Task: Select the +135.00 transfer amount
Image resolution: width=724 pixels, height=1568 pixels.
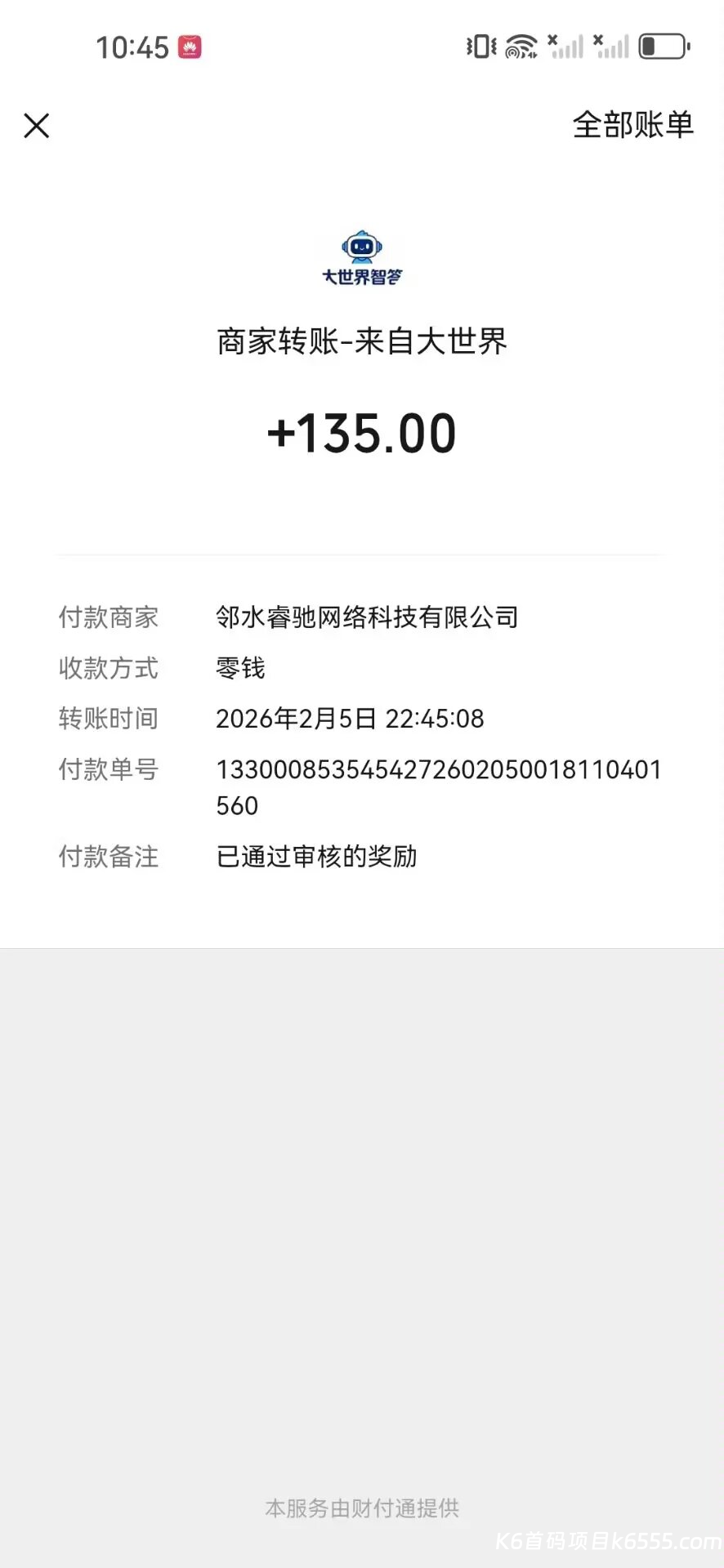Action: click(362, 433)
